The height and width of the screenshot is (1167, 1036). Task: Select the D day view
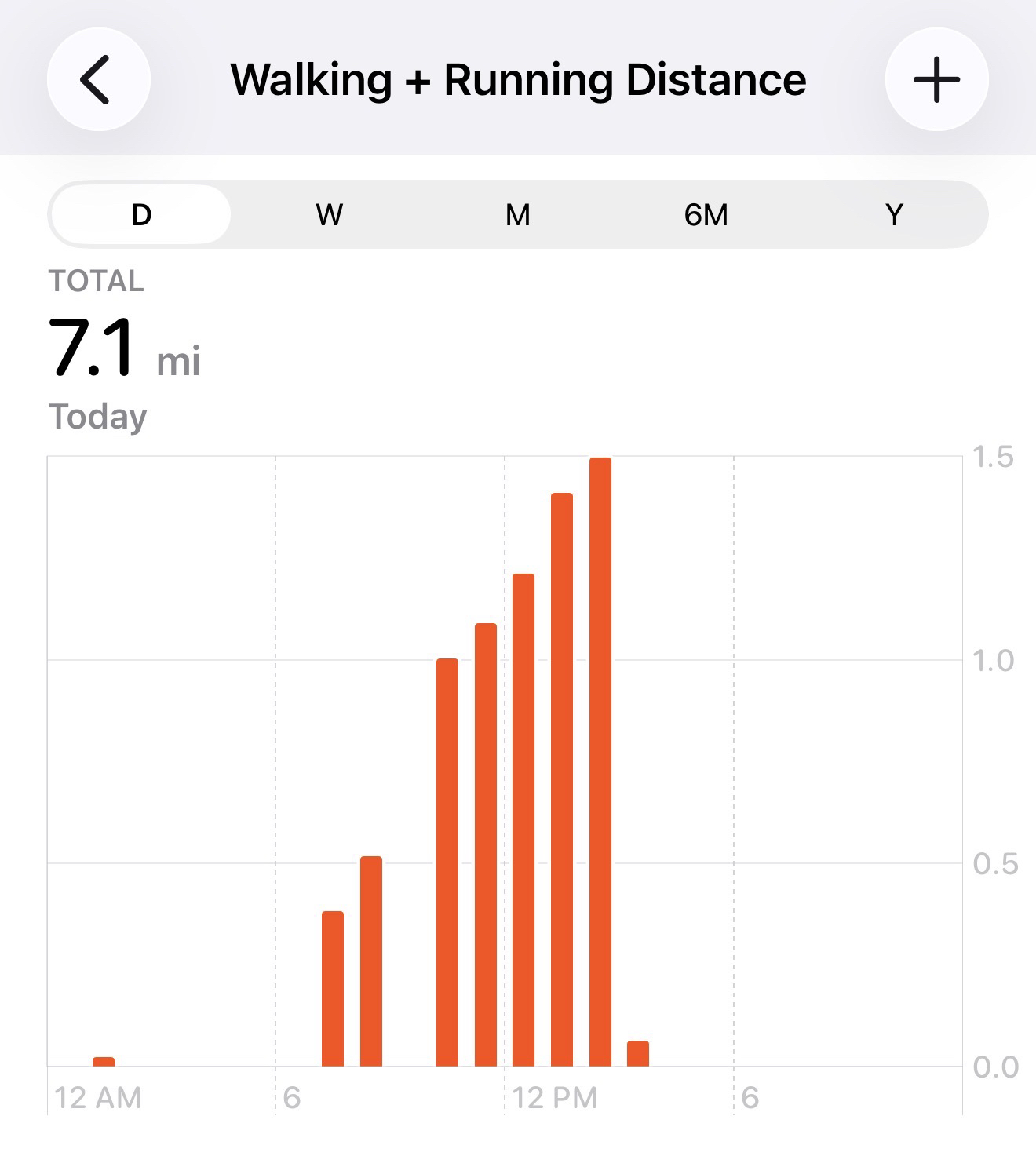[141, 214]
